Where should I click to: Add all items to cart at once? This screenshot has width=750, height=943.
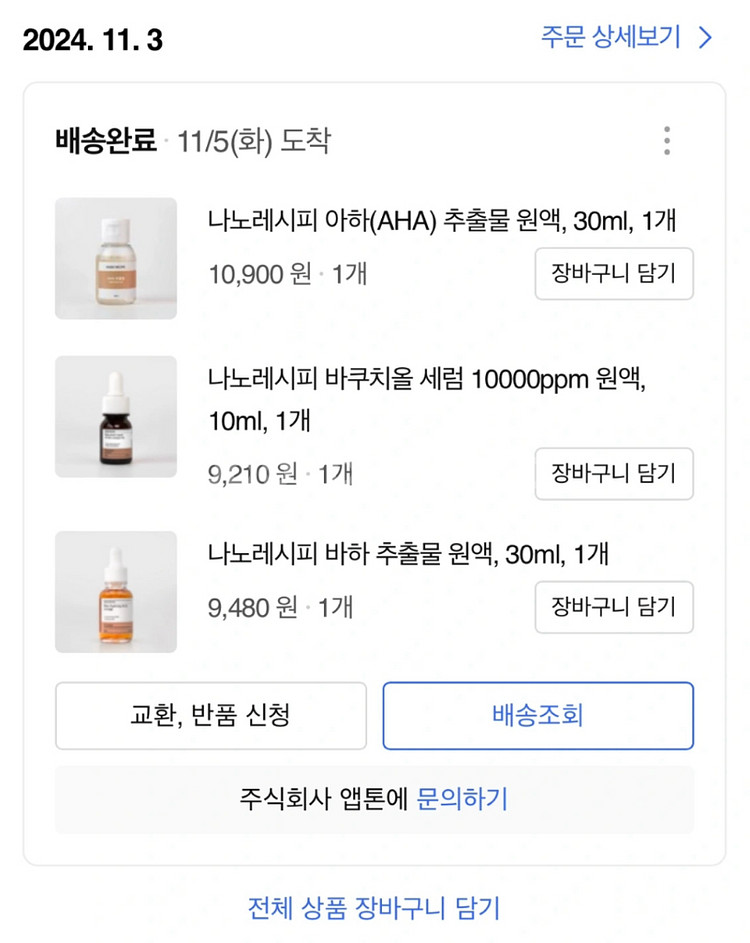coord(375,905)
